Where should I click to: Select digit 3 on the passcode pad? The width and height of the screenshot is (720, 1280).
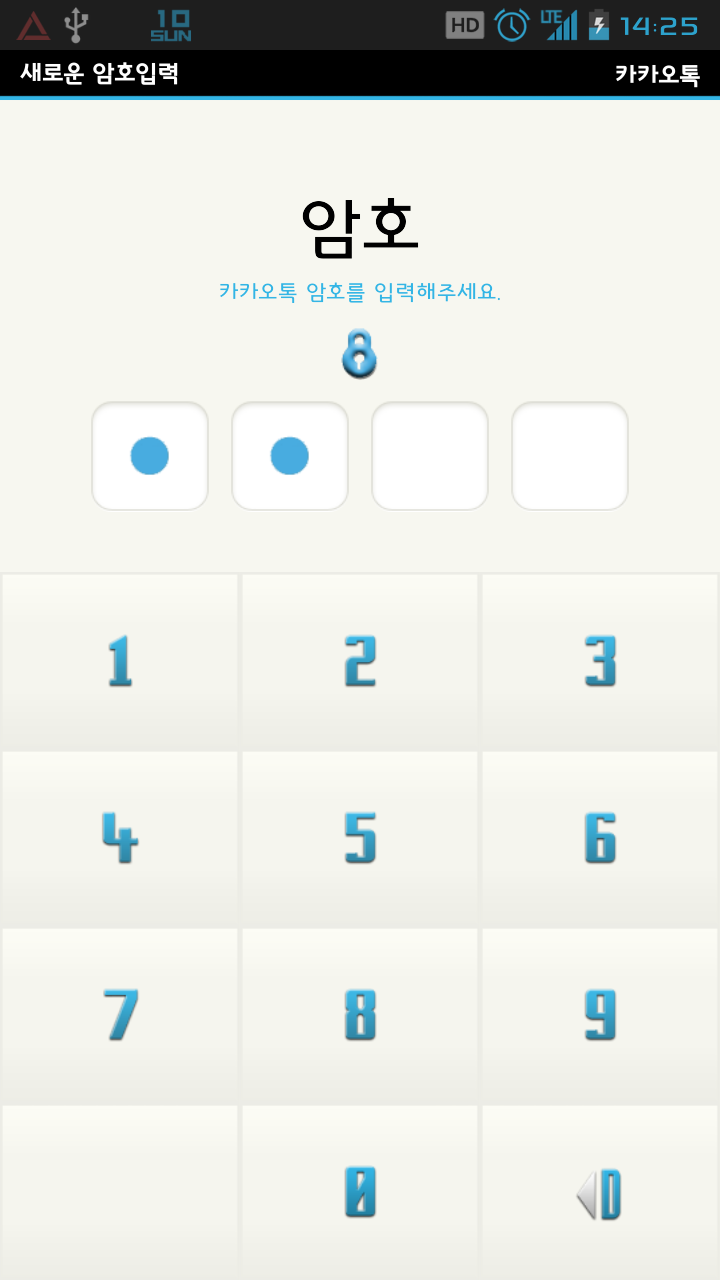(600, 662)
